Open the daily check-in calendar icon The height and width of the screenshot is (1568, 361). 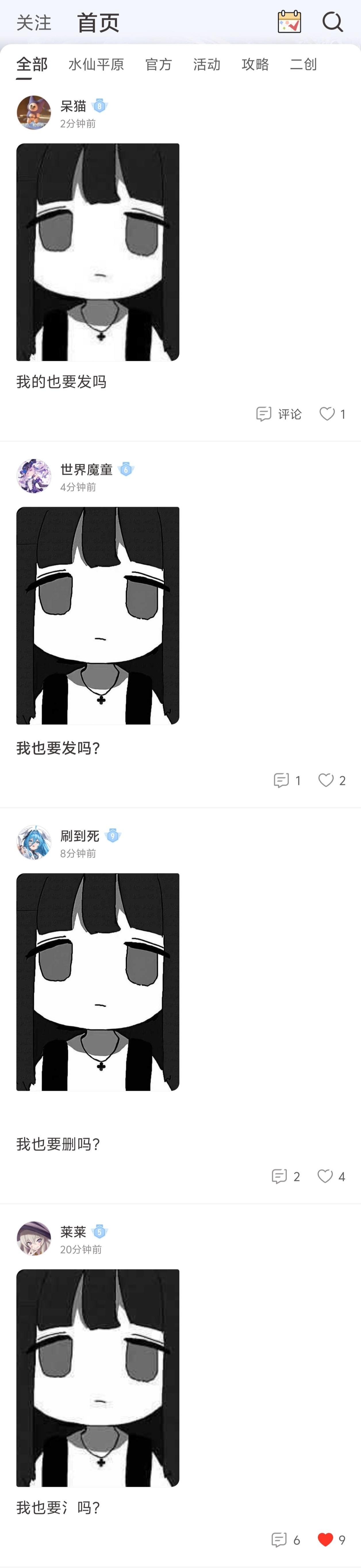tap(289, 22)
